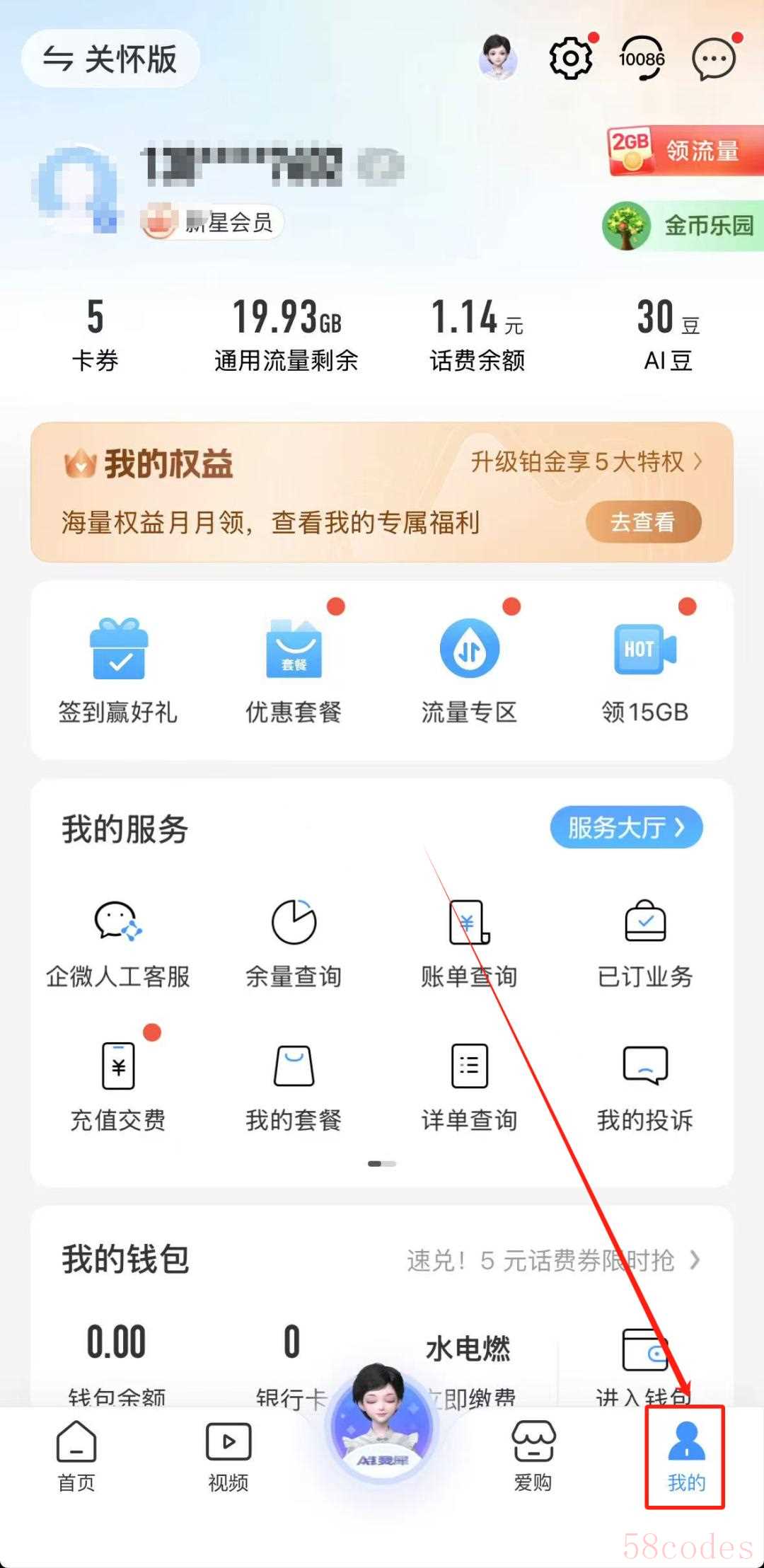Open 金币乐园
This screenshot has height=1568, width=764.
683,226
